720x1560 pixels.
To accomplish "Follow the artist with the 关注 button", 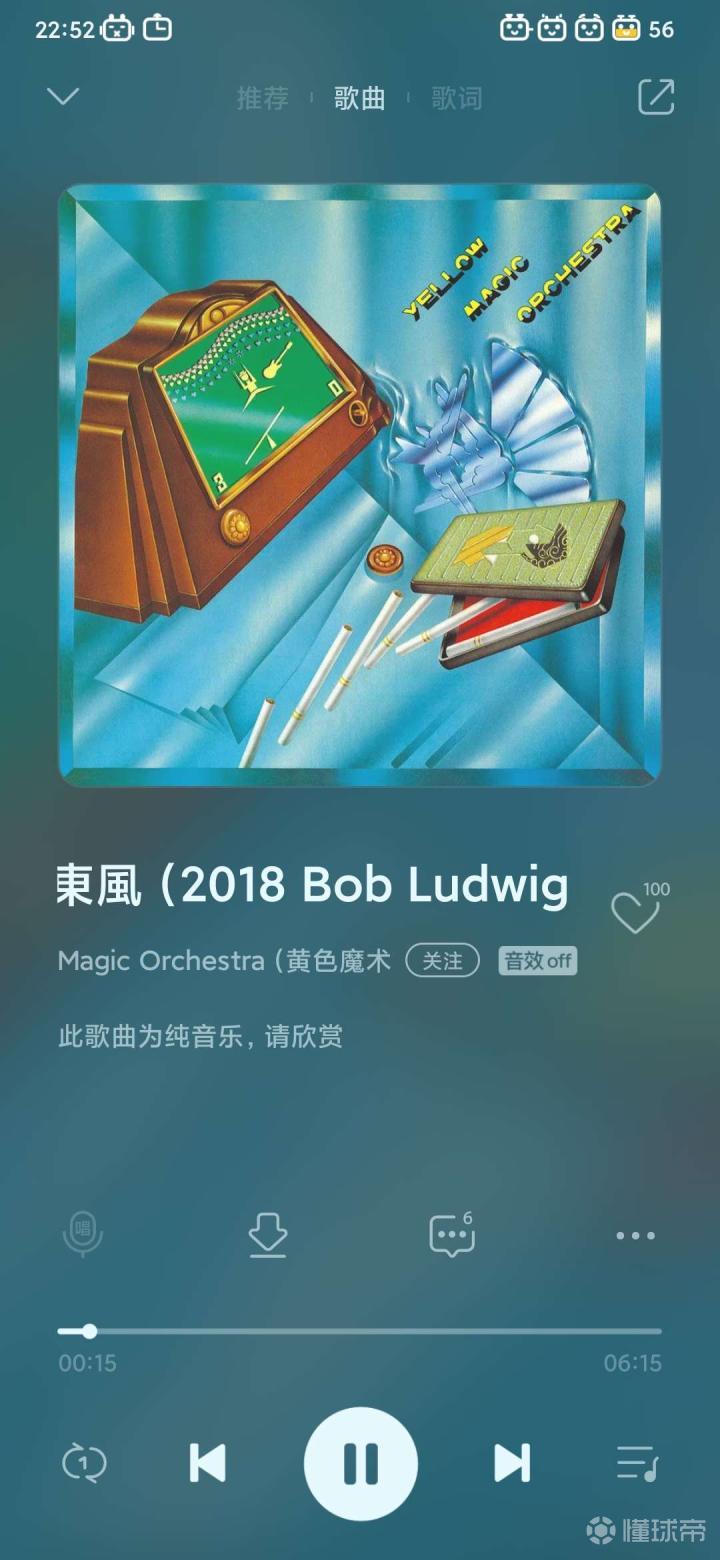I will (442, 961).
